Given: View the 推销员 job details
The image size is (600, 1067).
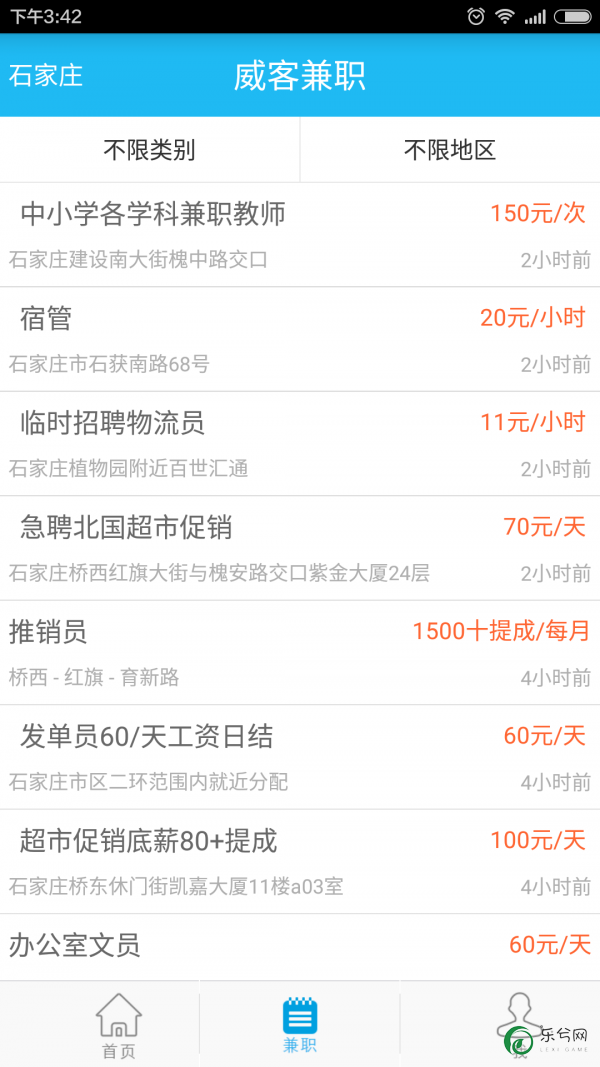Looking at the screenshot, I should tap(300, 653).
